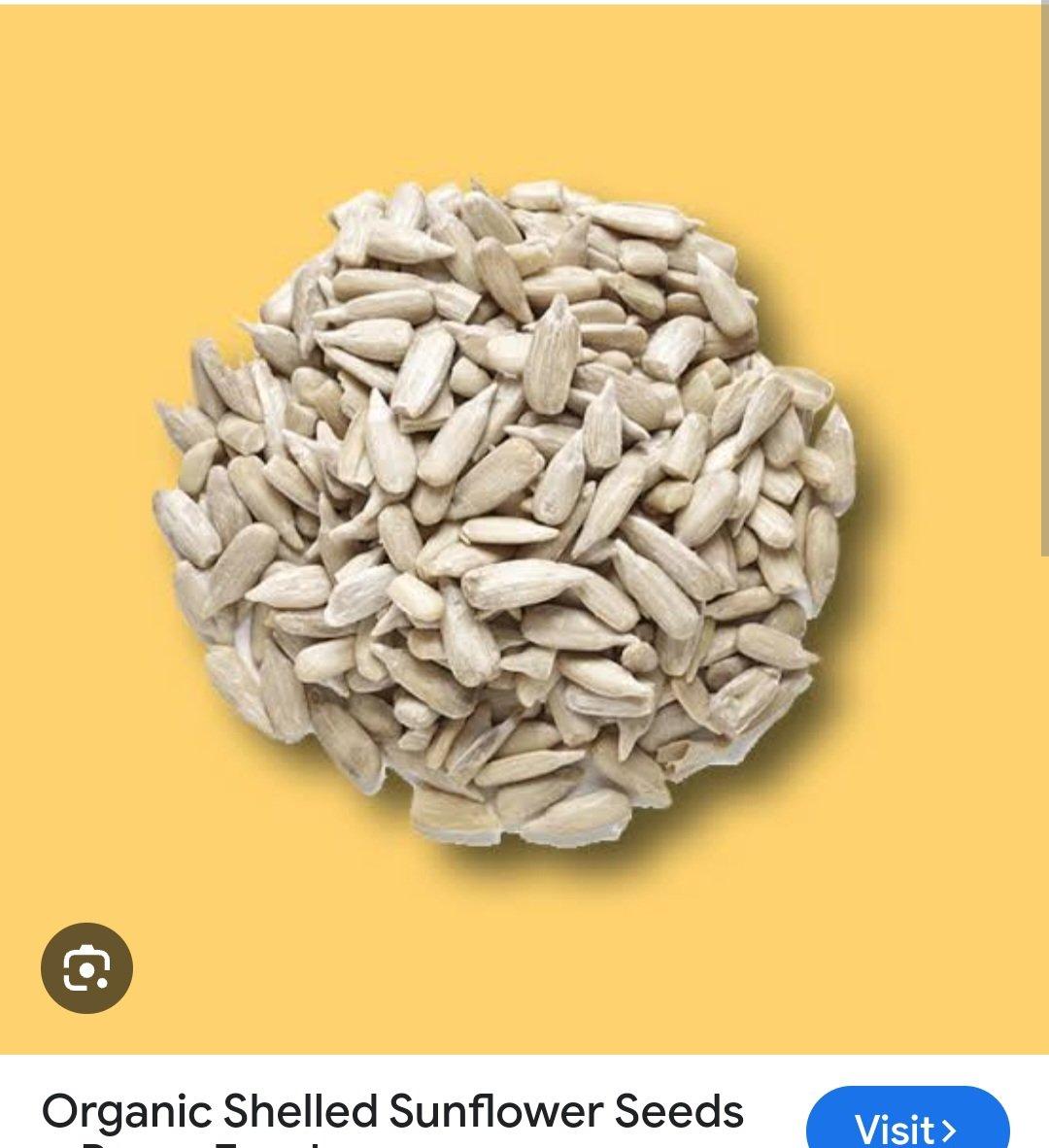1049x1148 pixels.
Task: Tap the Visit button
Action: 907,1127
